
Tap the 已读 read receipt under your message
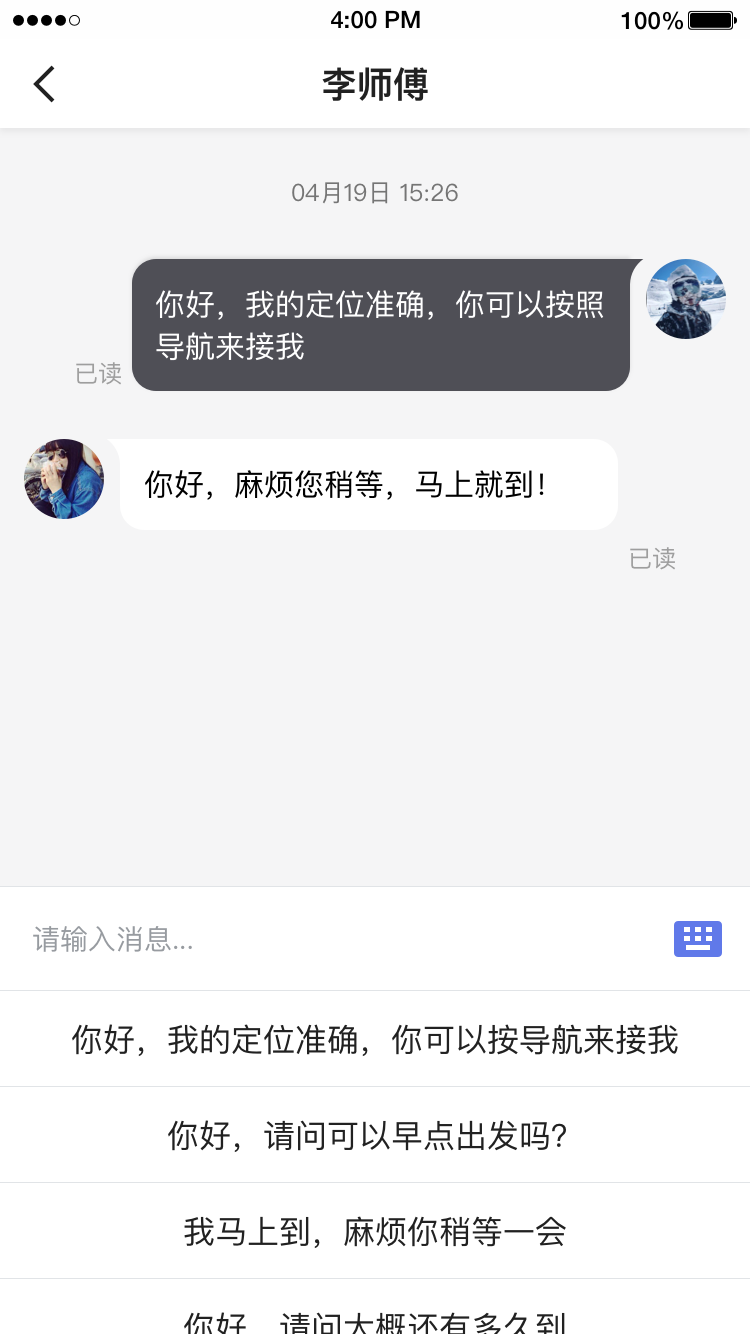click(97, 374)
